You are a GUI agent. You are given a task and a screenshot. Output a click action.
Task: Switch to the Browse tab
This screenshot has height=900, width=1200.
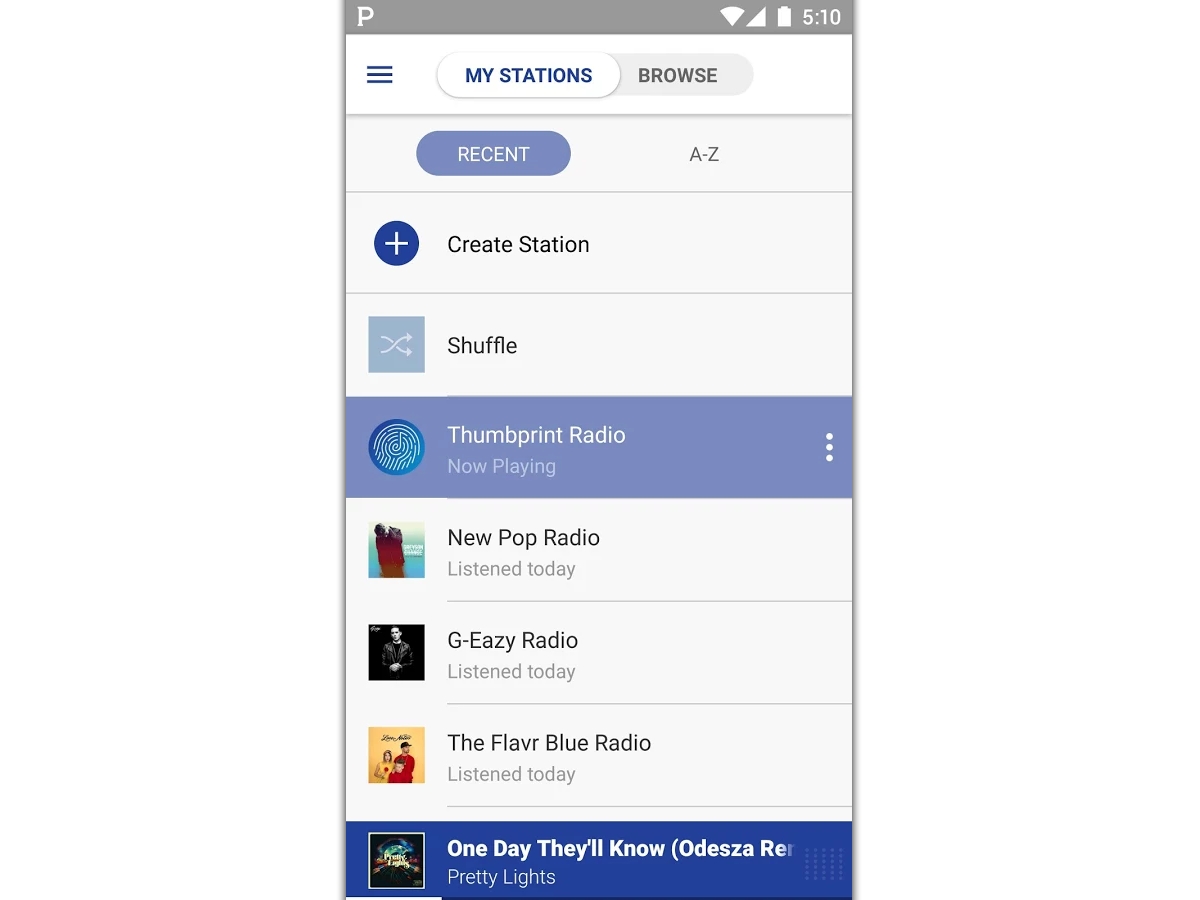(678, 76)
